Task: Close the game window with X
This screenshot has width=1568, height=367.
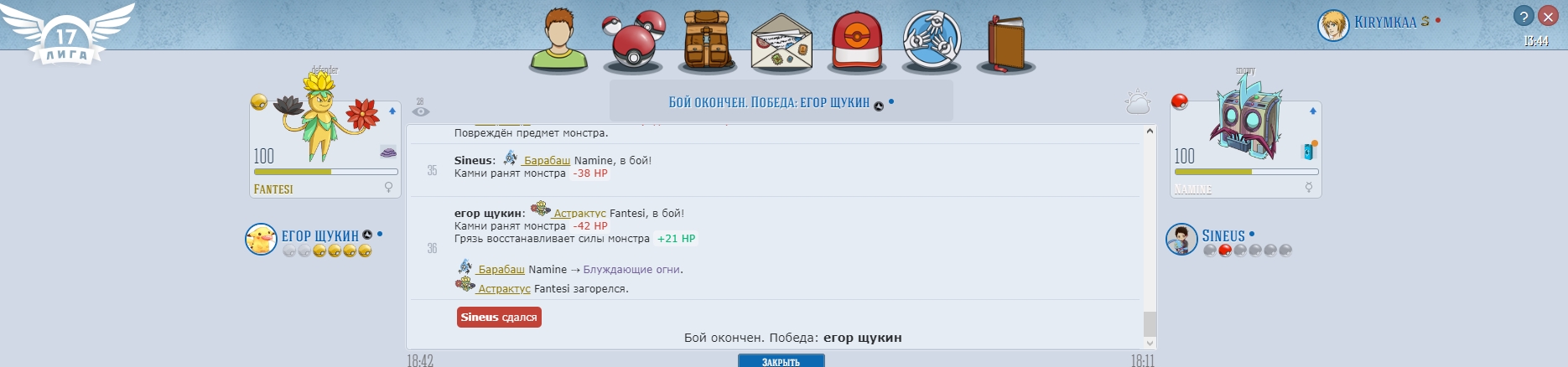Action: point(1548,16)
